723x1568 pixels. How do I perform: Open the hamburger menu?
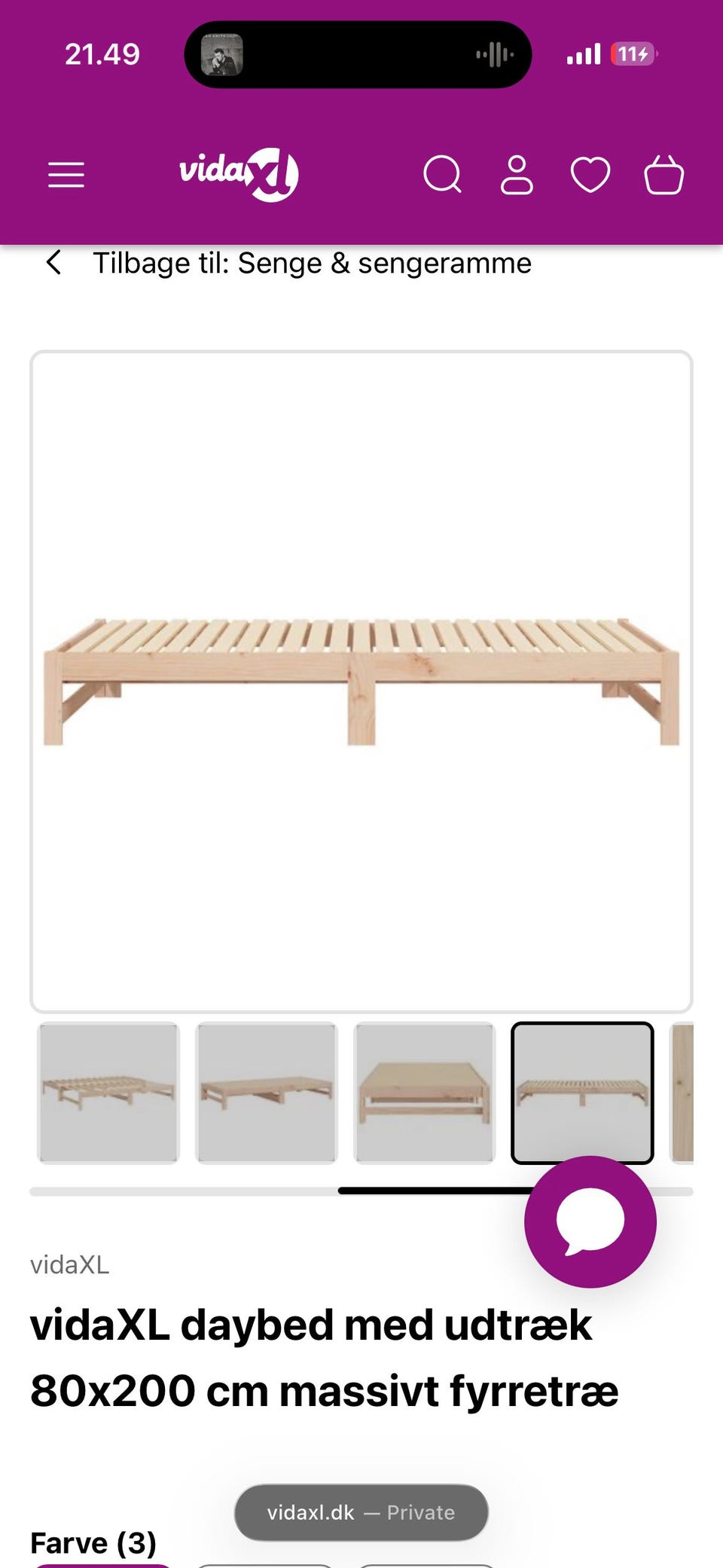point(66,175)
